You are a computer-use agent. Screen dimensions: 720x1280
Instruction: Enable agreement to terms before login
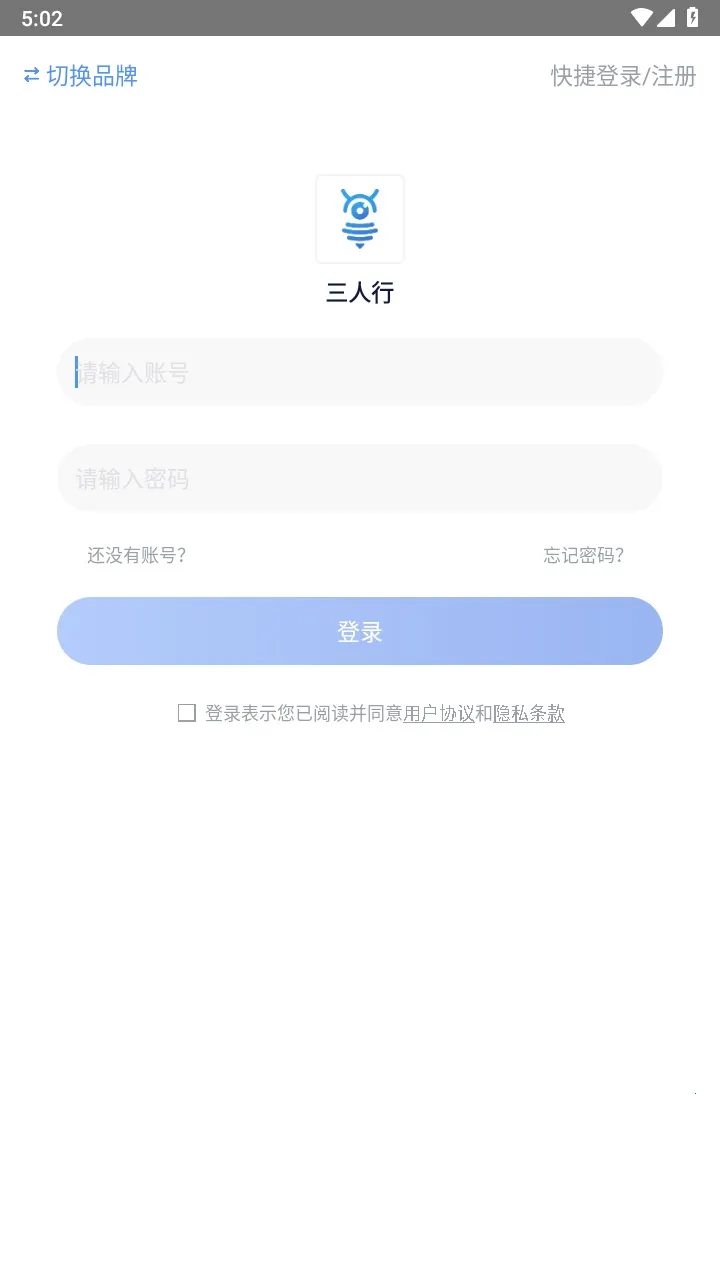(187, 712)
